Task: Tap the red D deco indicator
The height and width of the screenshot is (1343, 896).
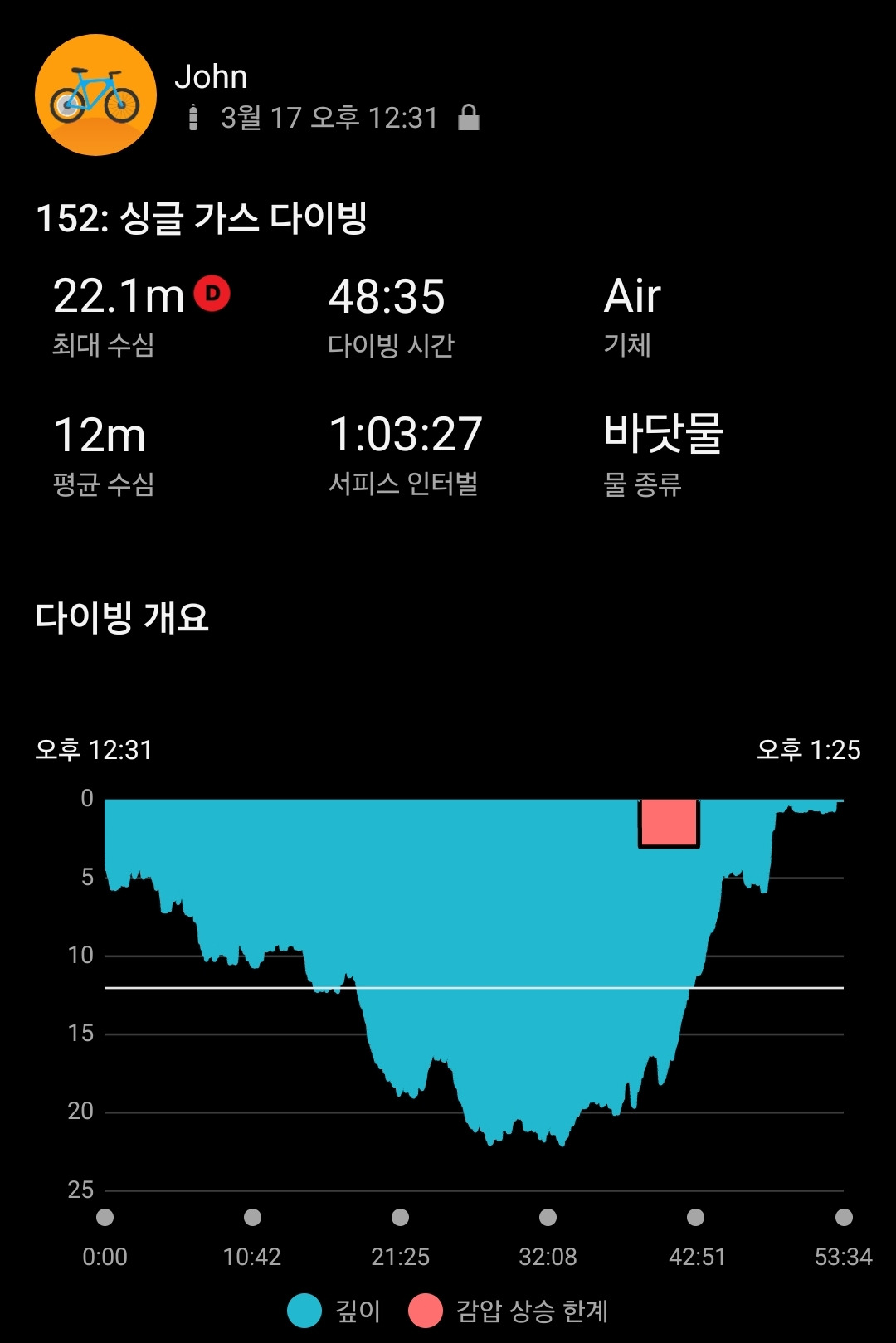Action: coord(212,294)
